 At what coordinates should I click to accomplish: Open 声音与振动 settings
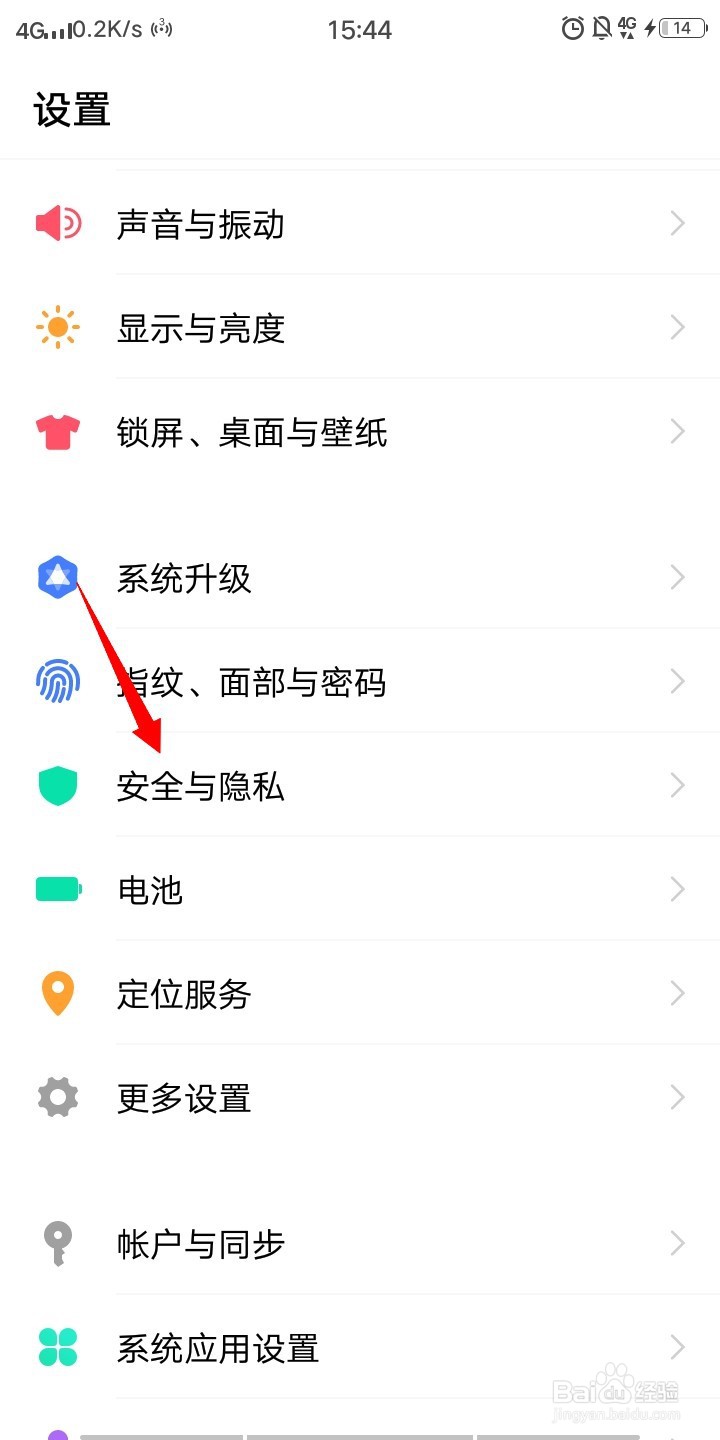[x=360, y=224]
